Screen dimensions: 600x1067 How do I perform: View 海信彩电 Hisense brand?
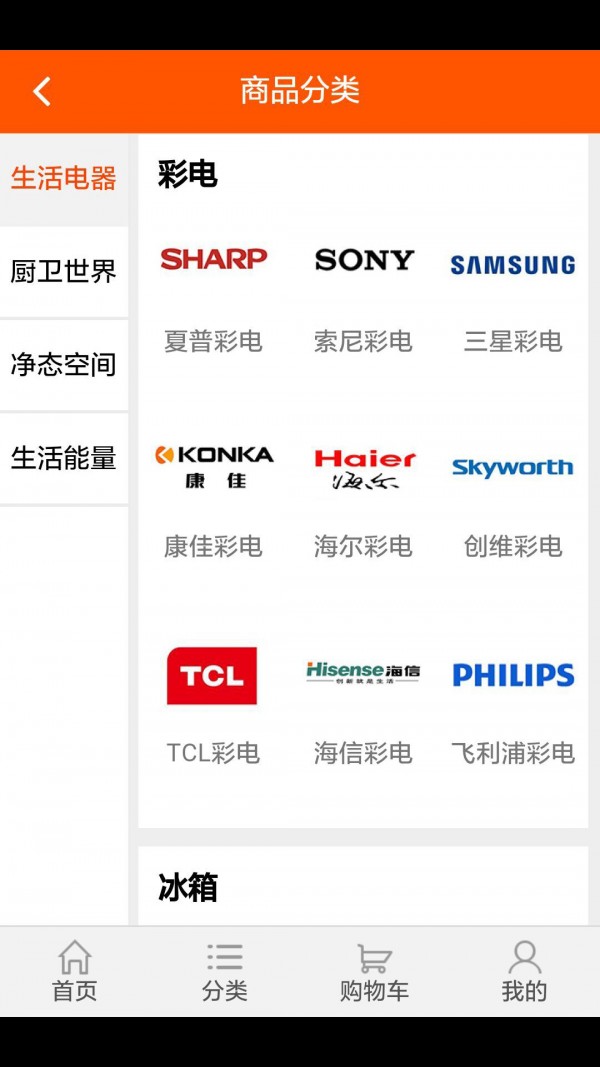[x=363, y=705]
